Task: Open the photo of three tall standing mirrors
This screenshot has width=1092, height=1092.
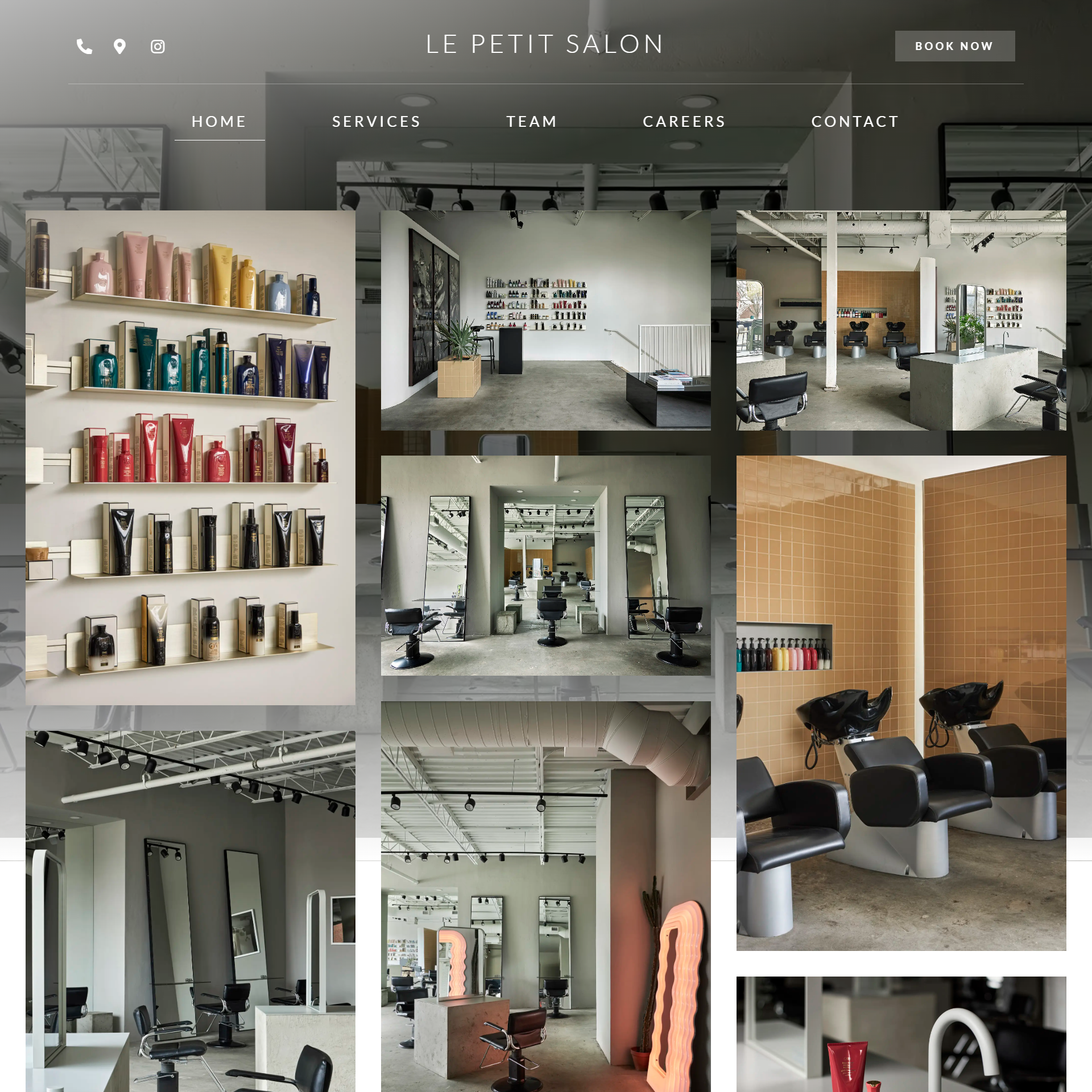Action: pos(545,565)
